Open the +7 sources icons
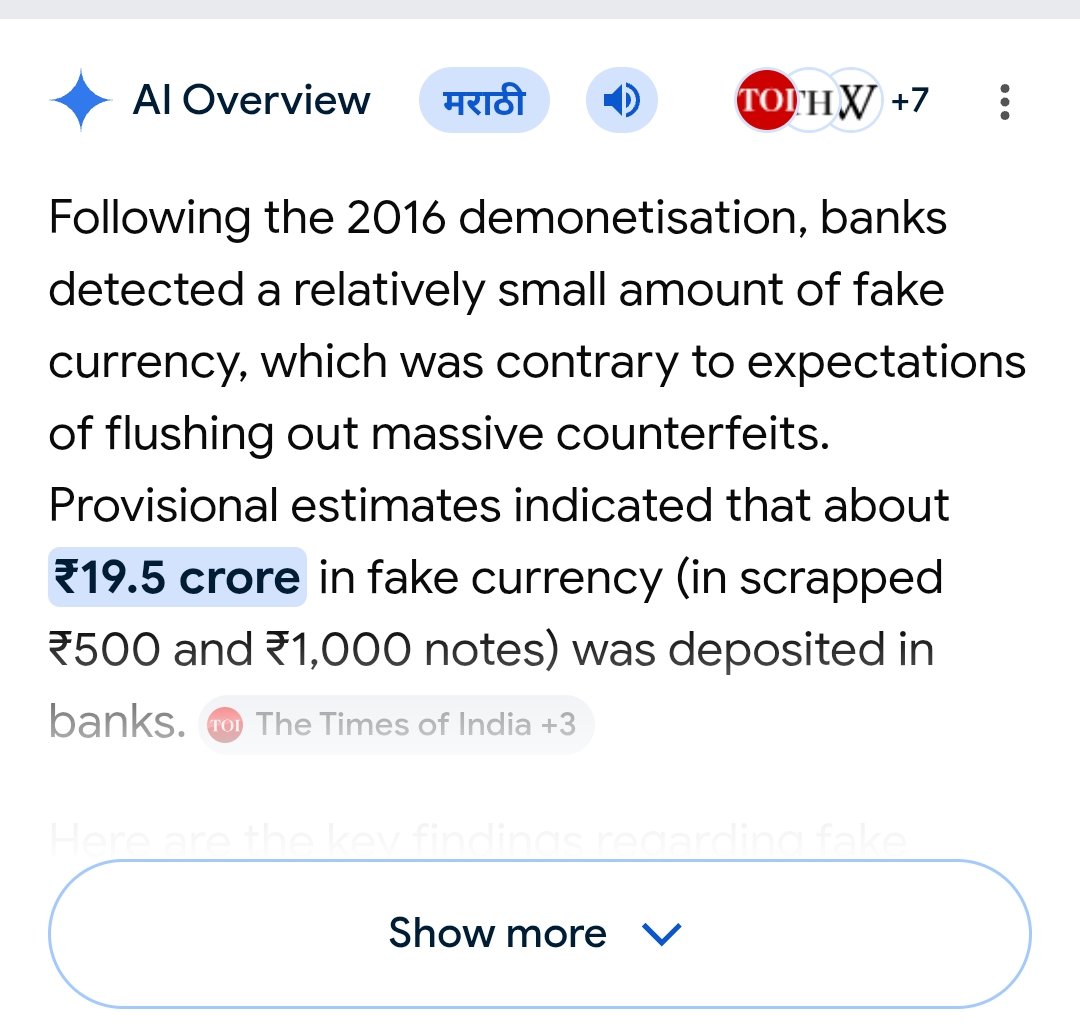Screen dimensions: 1080x1036 point(832,101)
